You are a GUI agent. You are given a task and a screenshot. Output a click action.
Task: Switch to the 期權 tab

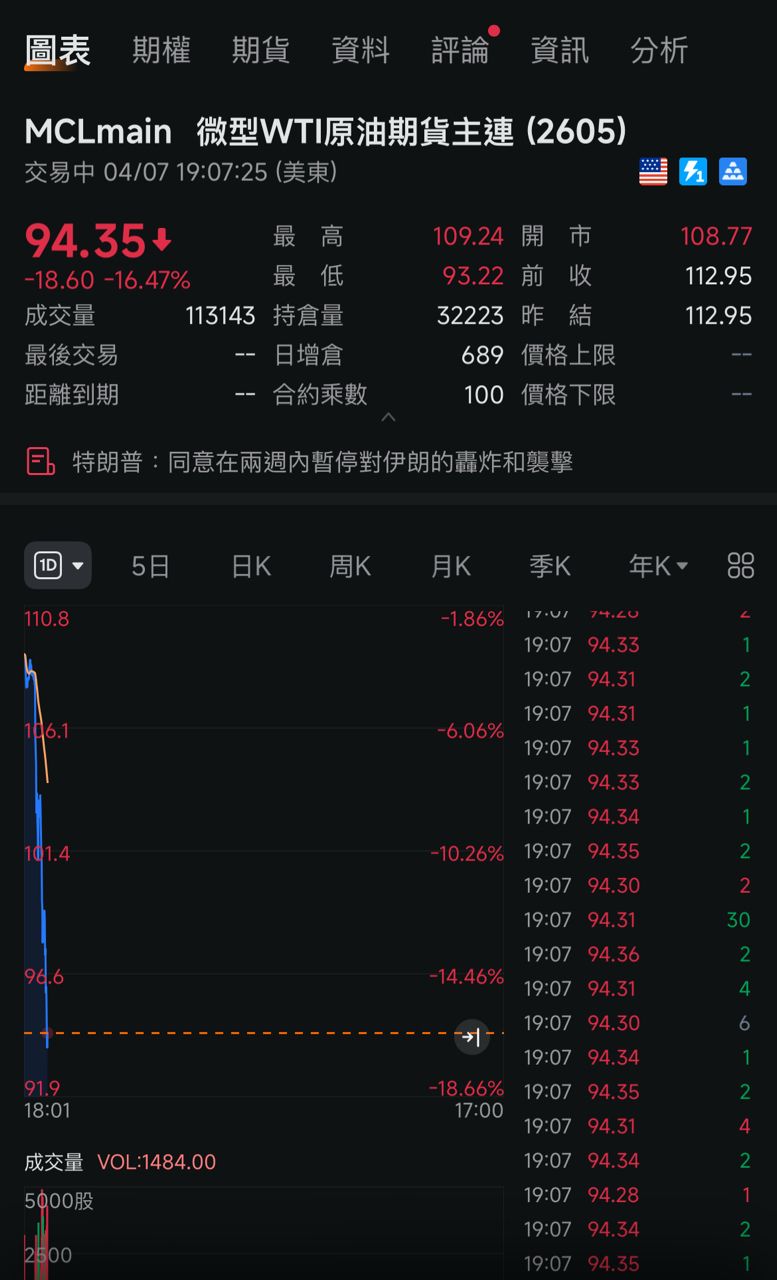(161, 50)
